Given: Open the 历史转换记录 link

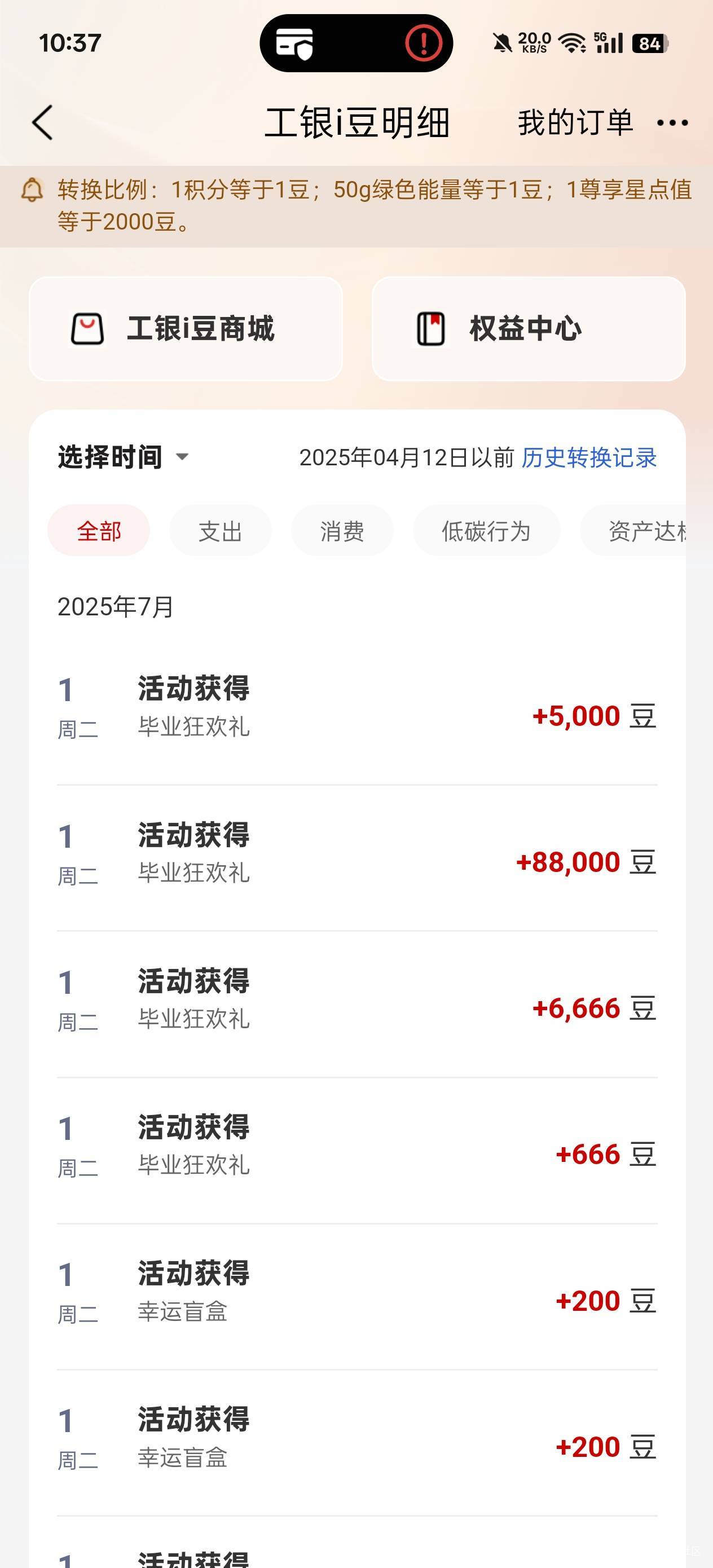Looking at the screenshot, I should tap(589, 458).
